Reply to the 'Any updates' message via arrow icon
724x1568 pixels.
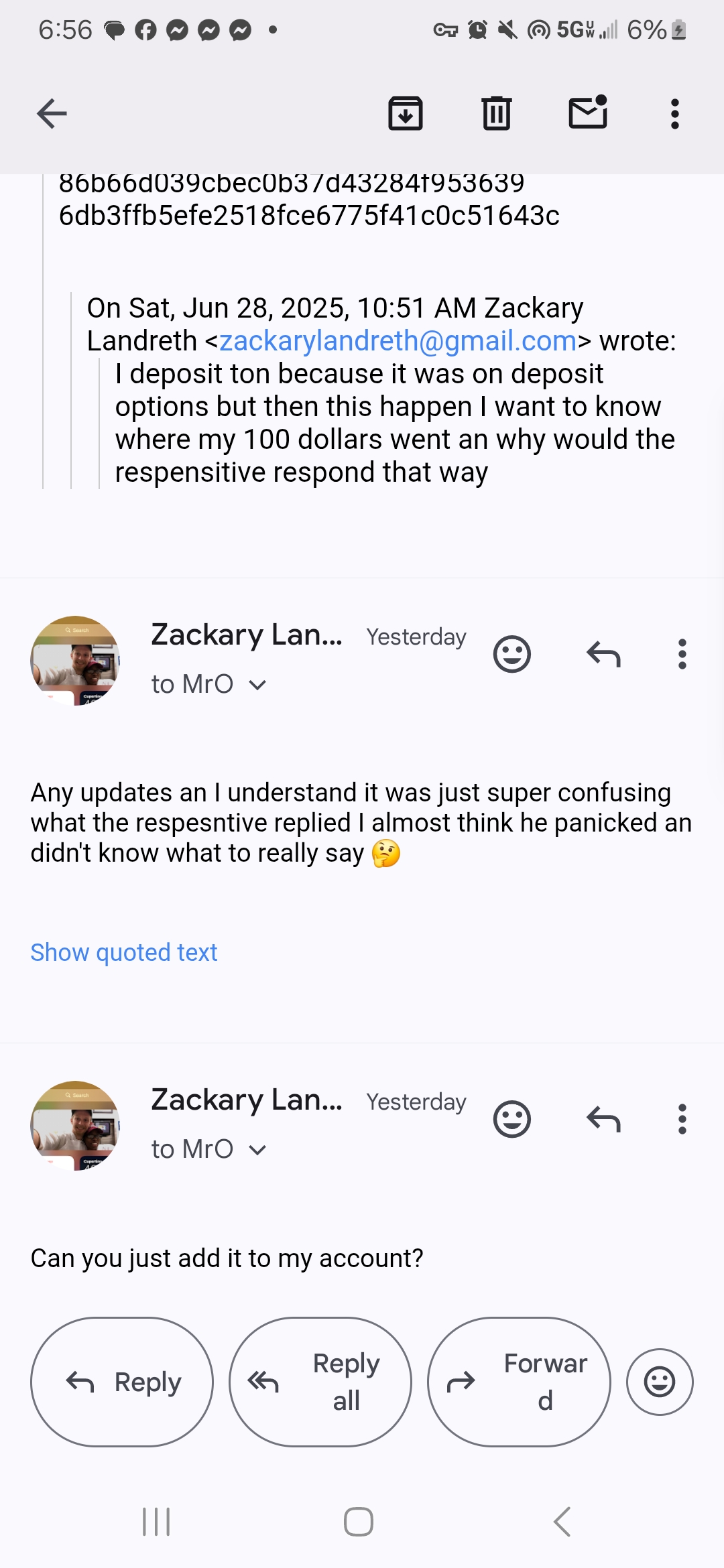[x=603, y=654]
